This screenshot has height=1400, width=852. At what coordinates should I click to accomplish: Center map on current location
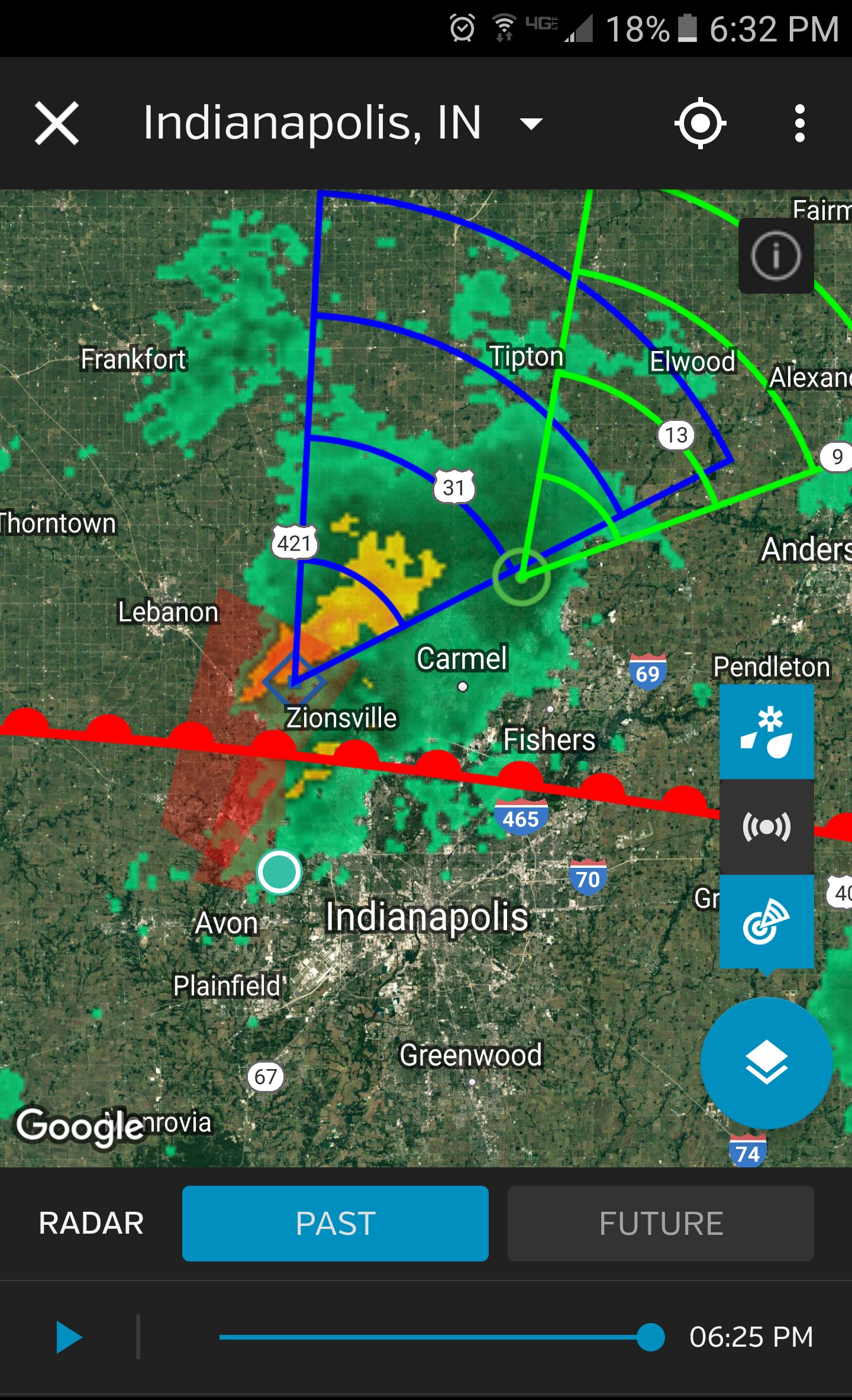tap(700, 123)
